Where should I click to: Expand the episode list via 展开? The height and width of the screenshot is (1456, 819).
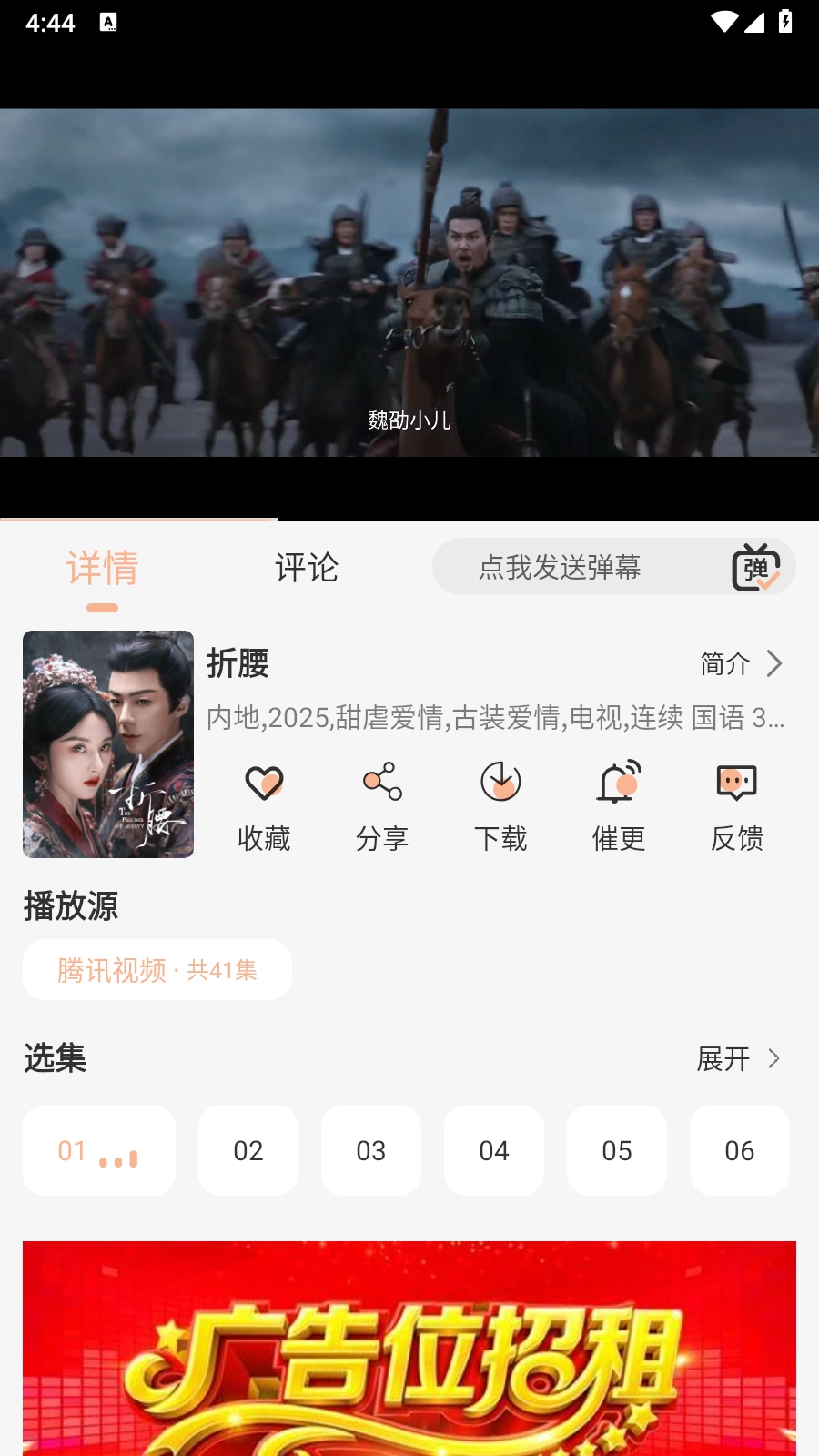[x=738, y=1059]
